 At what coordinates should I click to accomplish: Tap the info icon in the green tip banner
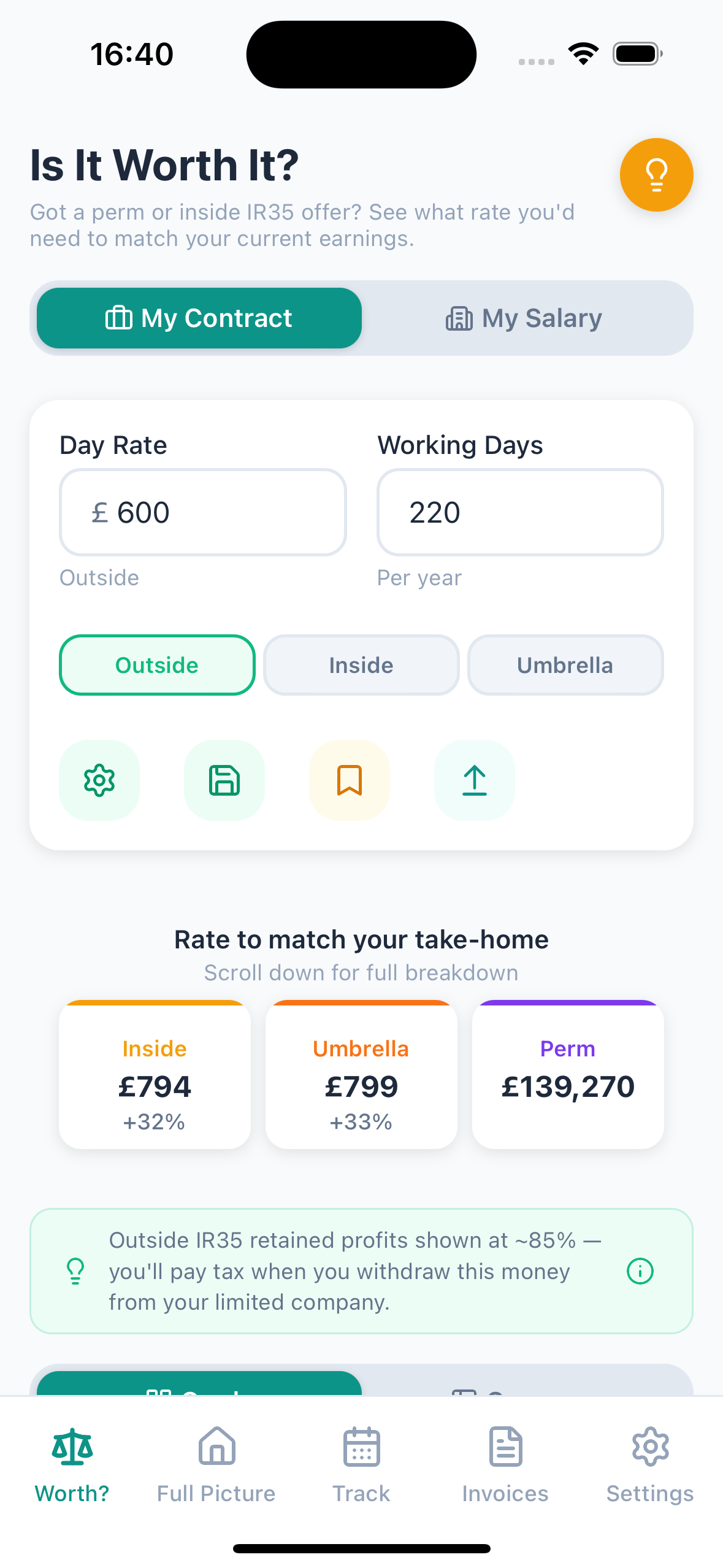coord(640,1271)
